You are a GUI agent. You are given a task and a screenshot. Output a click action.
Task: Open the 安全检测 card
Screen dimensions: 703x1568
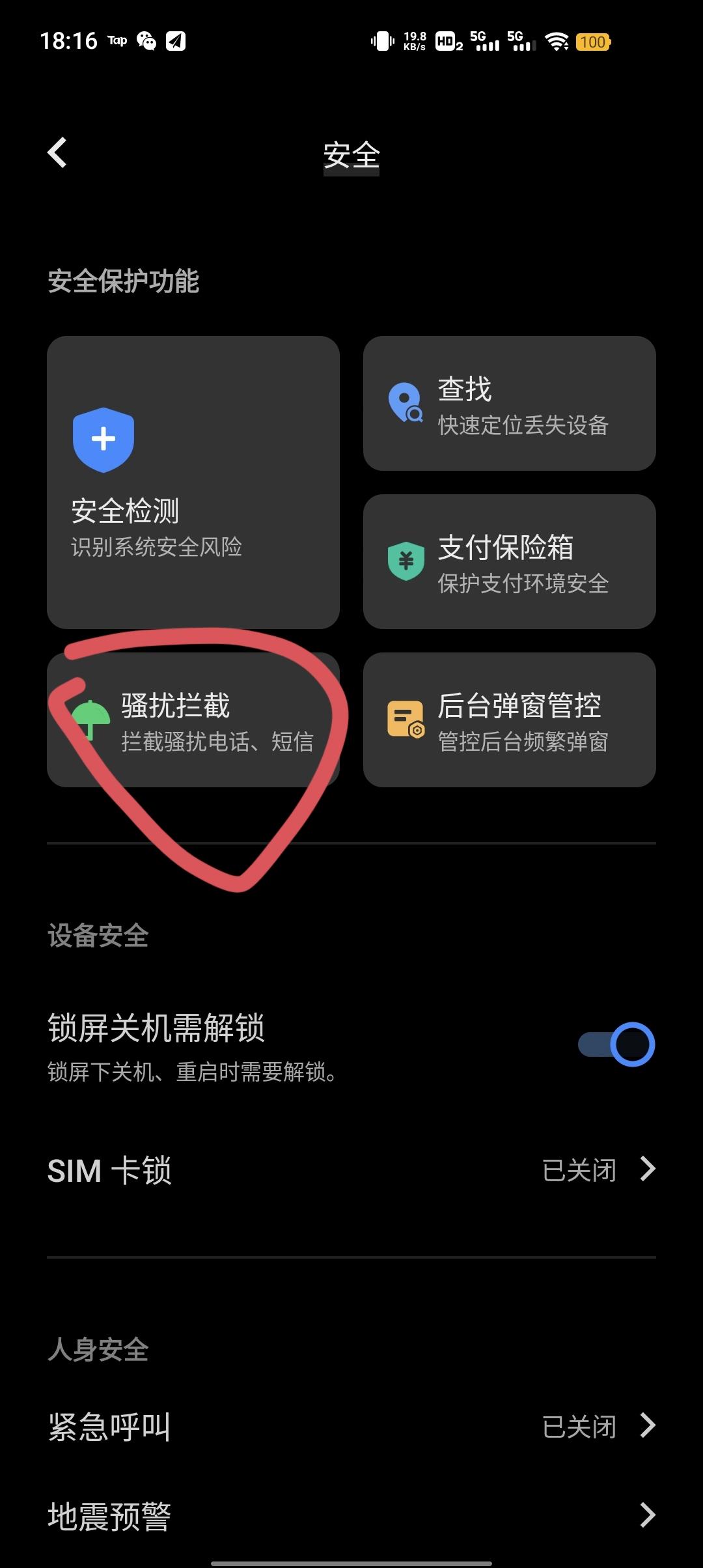click(193, 483)
